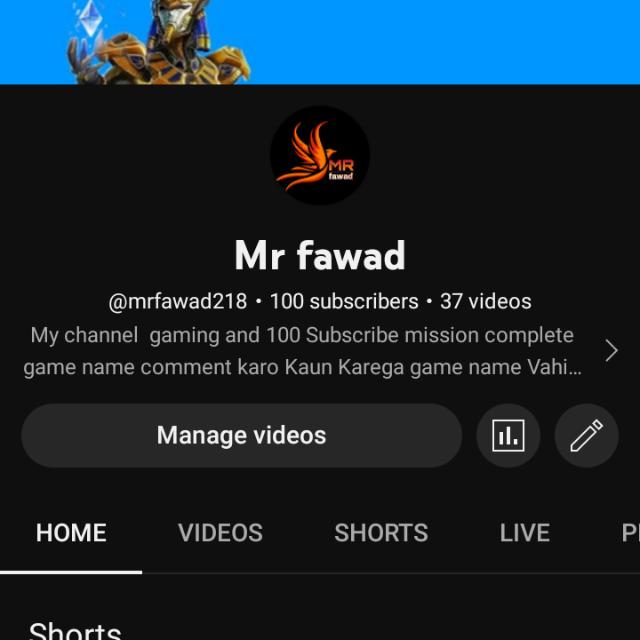Open the Mr fawad profile picture
The image size is (640, 640).
pos(320,156)
